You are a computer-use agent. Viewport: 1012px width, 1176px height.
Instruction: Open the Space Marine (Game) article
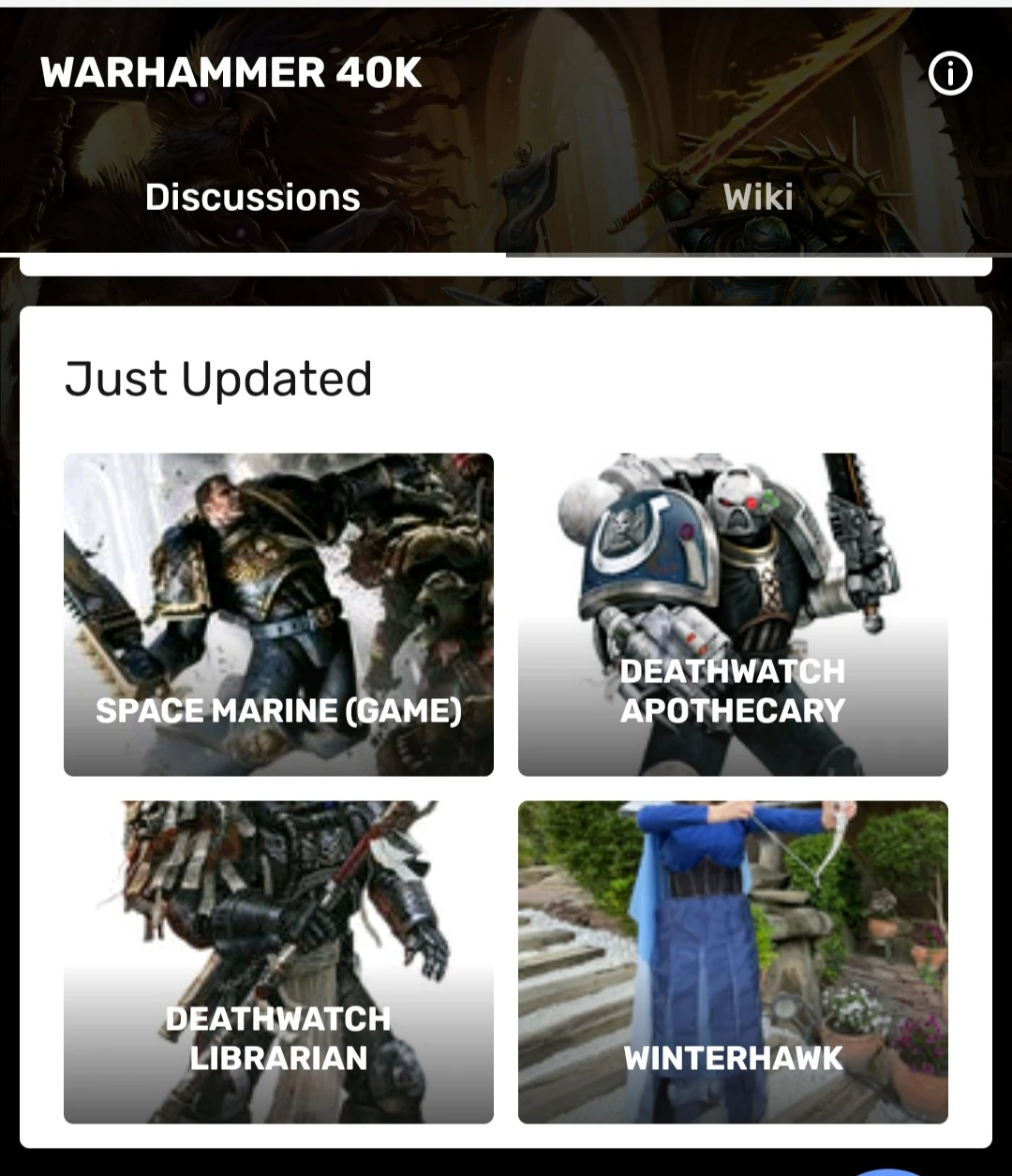[278, 615]
